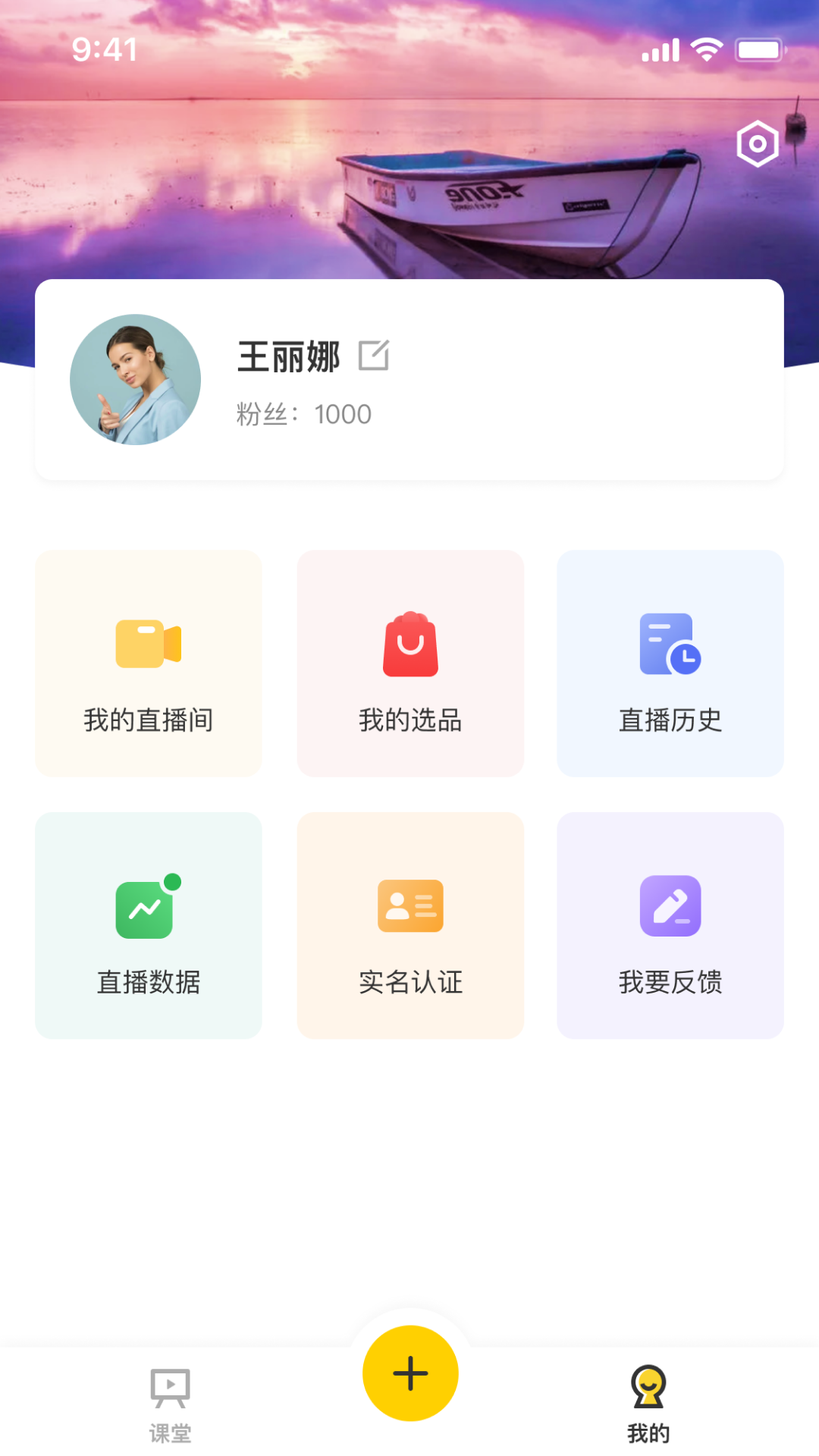The image size is (819, 1456).
Task: Select the 直播数据 analytics chart icon
Action: tap(145, 907)
